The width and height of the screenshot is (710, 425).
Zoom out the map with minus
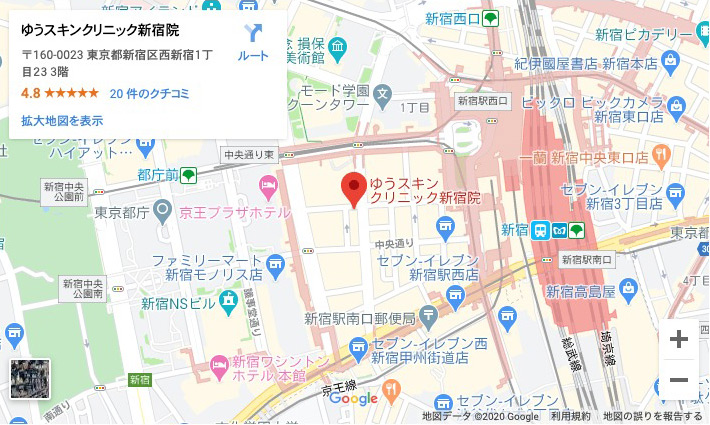click(x=679, y=380)
